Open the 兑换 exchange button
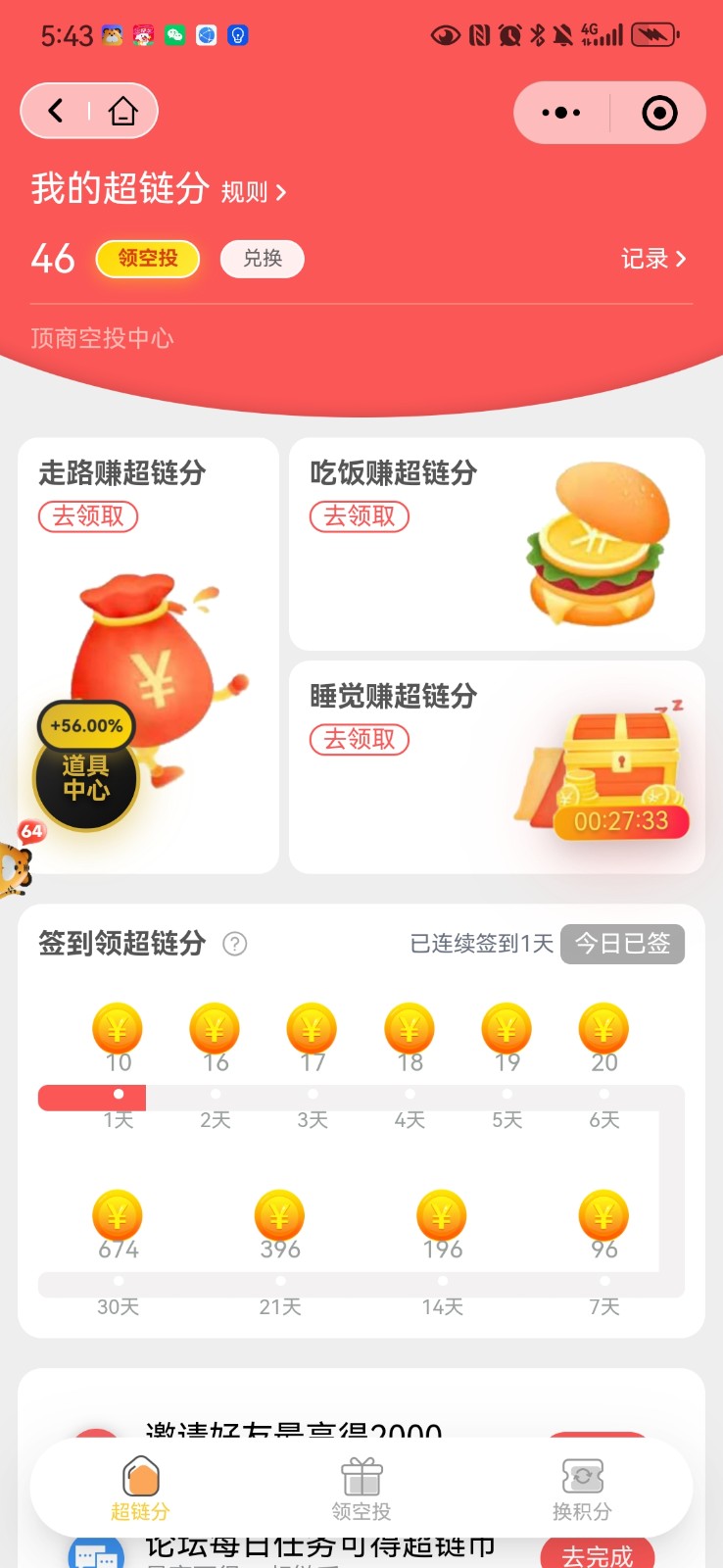 coord(262,259)
